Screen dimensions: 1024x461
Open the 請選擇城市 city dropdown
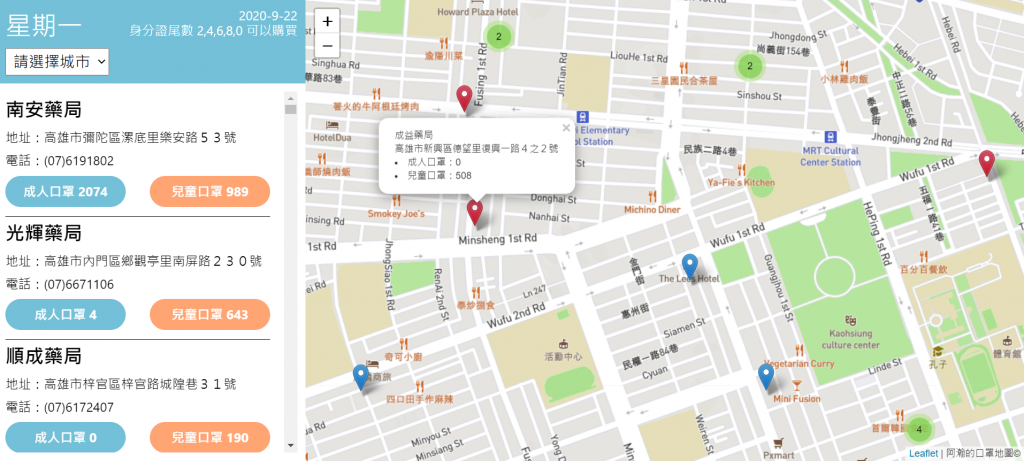[57, 62]
